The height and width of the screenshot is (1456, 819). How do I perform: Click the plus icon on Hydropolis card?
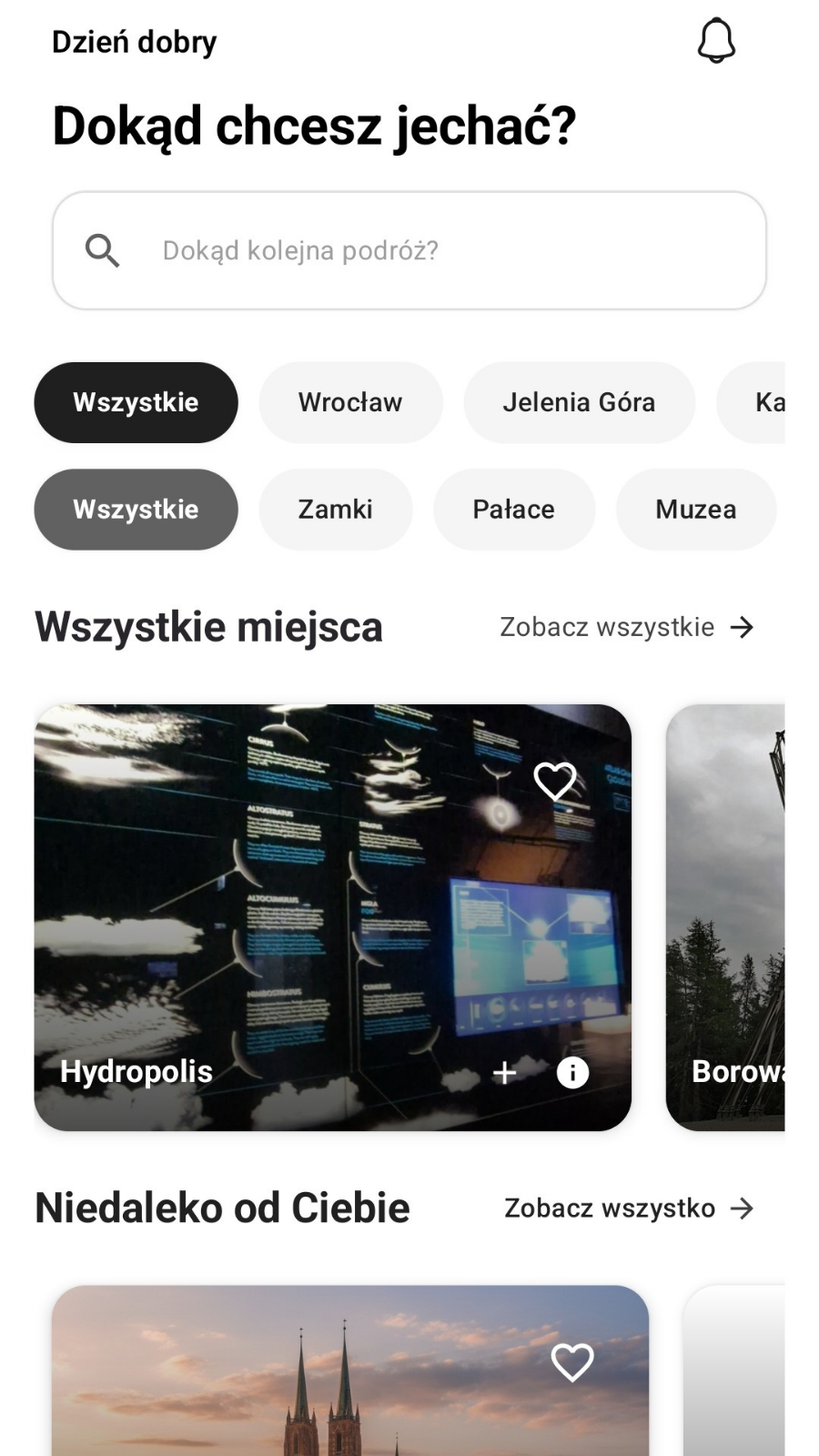pos(504,1073)
